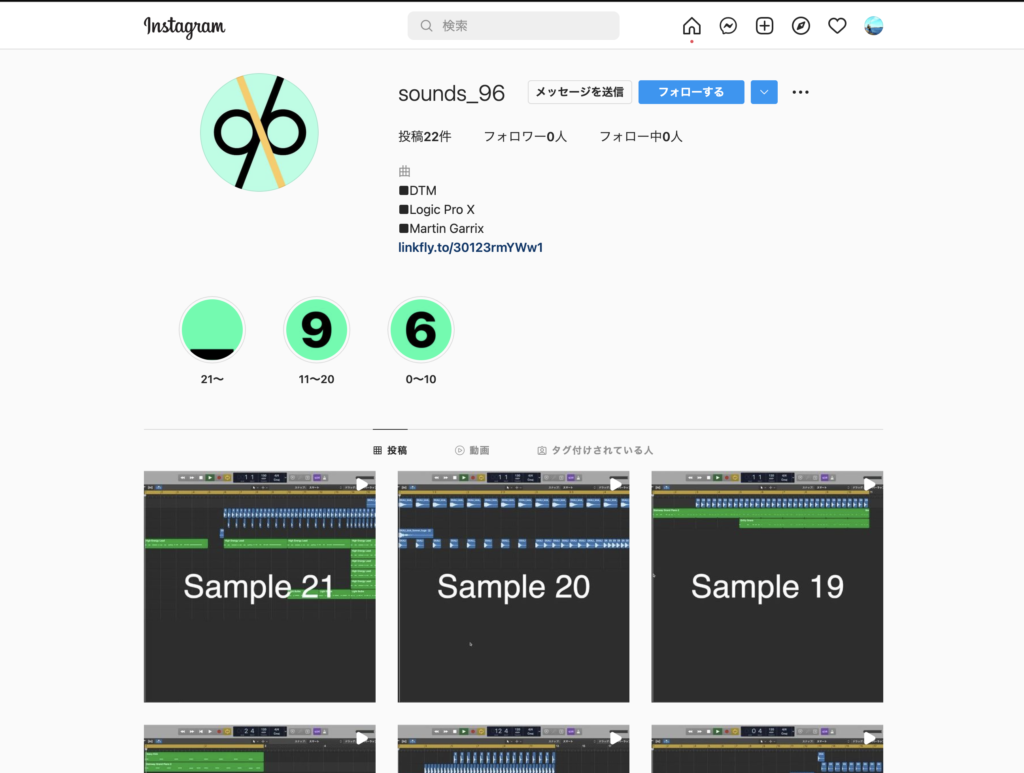The height and width of the screenshot is (773, 1024).
Task: Tap メッセージを送信 to message sounds_96
Action: click(x=580, y=92)
